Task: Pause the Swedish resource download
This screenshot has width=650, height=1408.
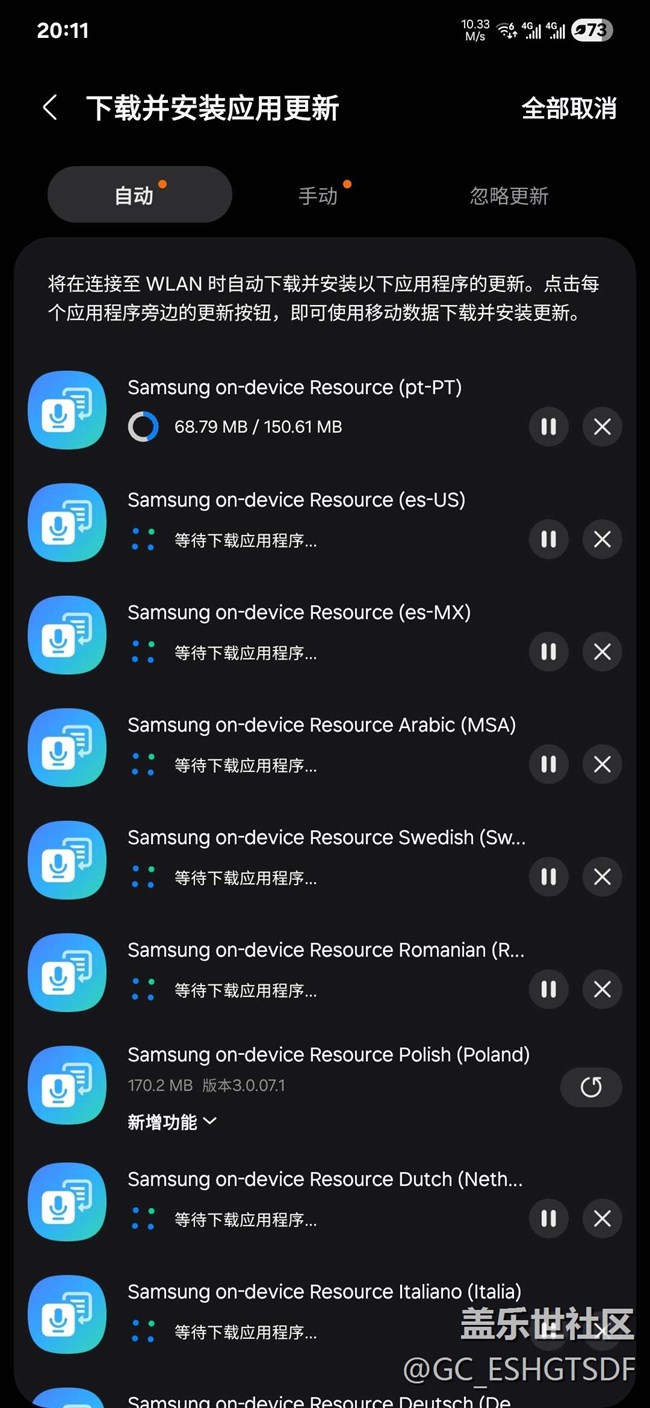Action: tap(548, 877)
